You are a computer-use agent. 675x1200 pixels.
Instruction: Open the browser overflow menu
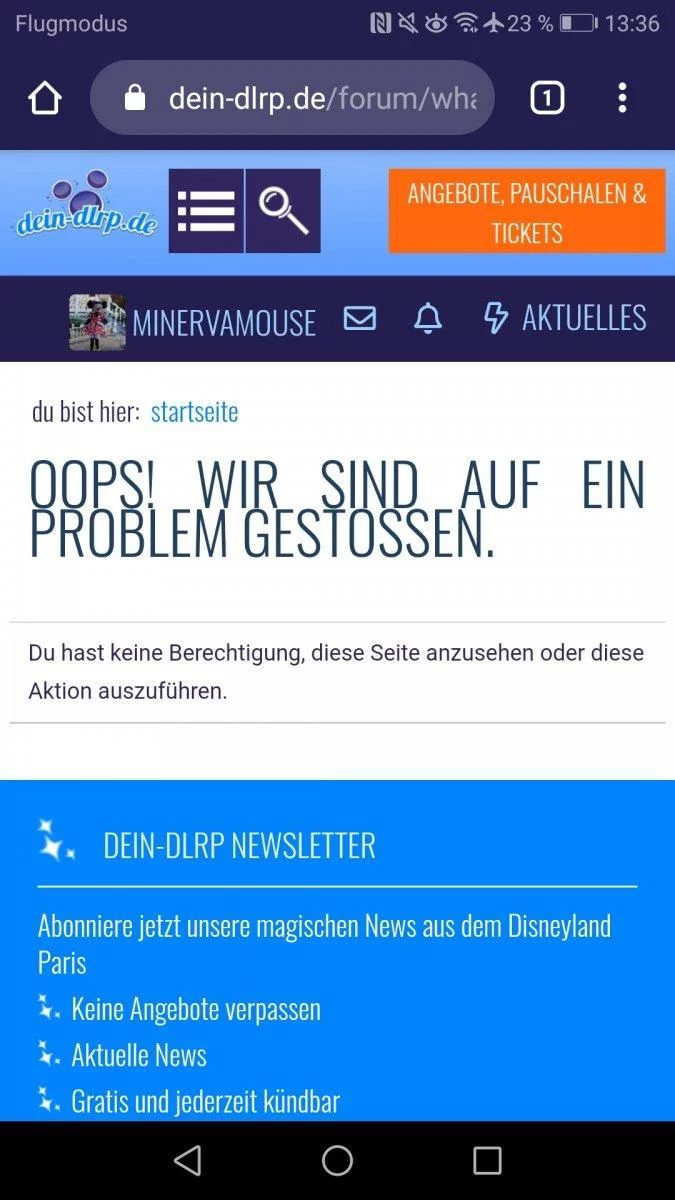point(622,98)
